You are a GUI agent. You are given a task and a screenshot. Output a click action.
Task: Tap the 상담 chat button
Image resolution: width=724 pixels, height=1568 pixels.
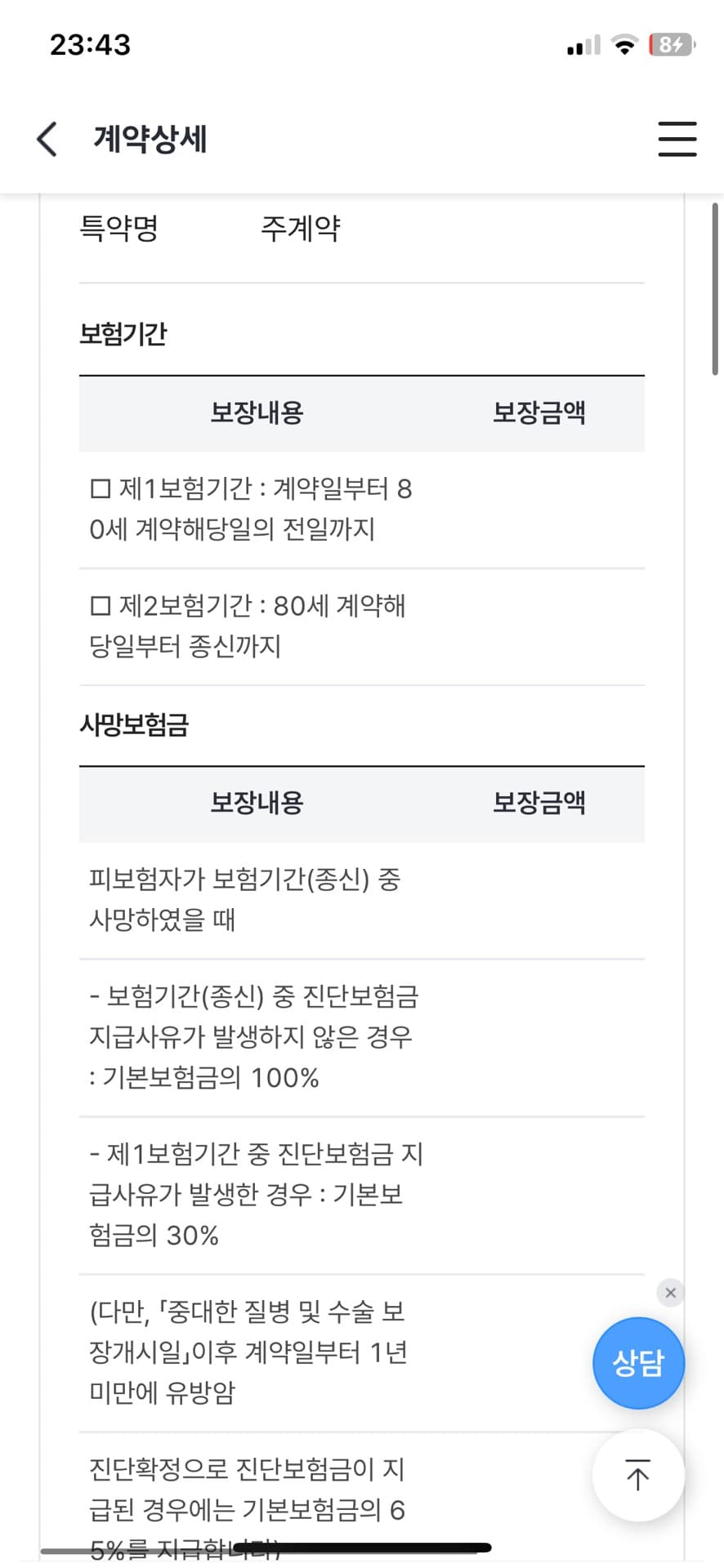[637, 1362]
